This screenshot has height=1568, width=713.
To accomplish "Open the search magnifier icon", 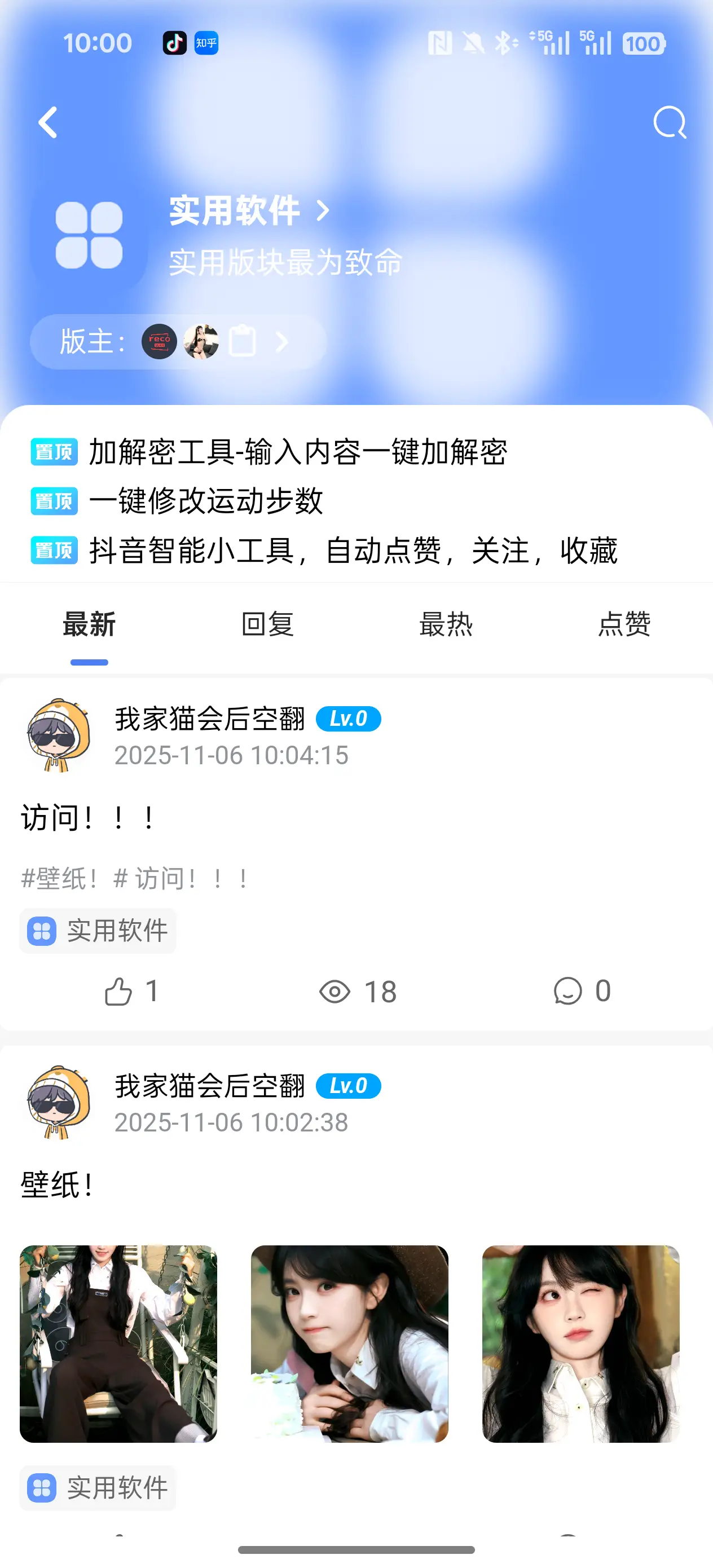I will pos(669,122).
